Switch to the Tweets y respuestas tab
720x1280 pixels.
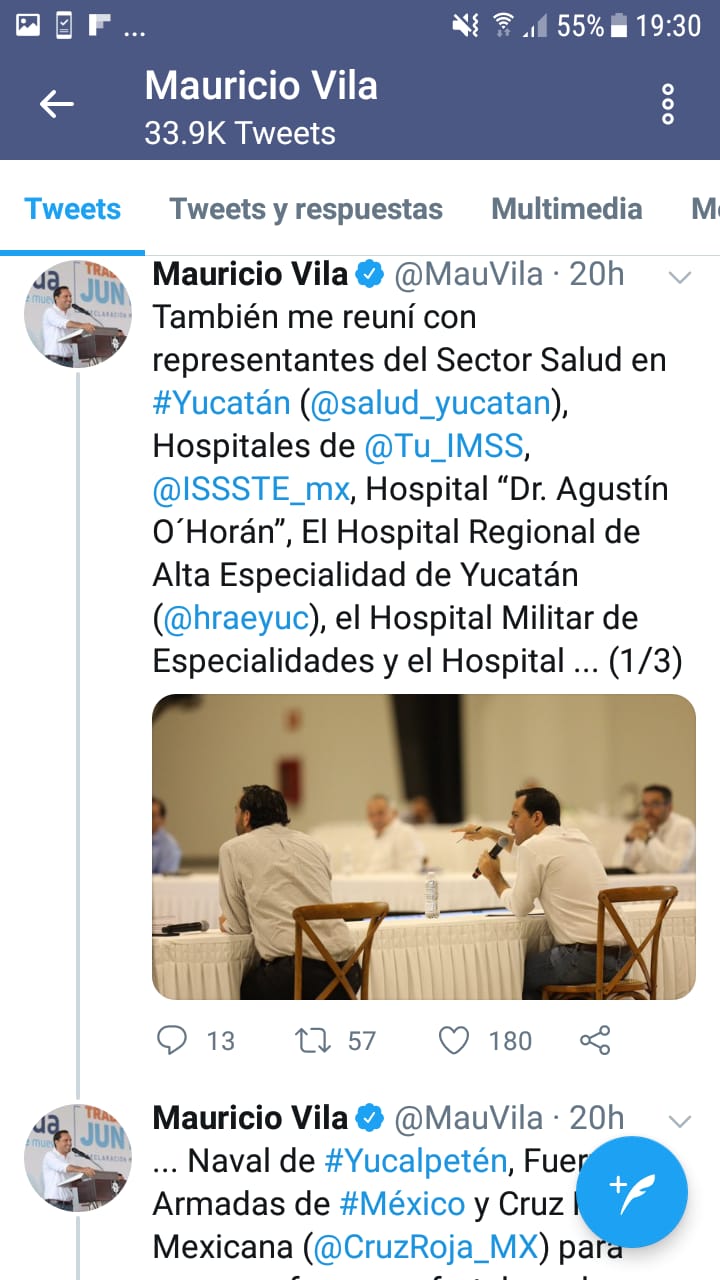[x=306, y=209]
